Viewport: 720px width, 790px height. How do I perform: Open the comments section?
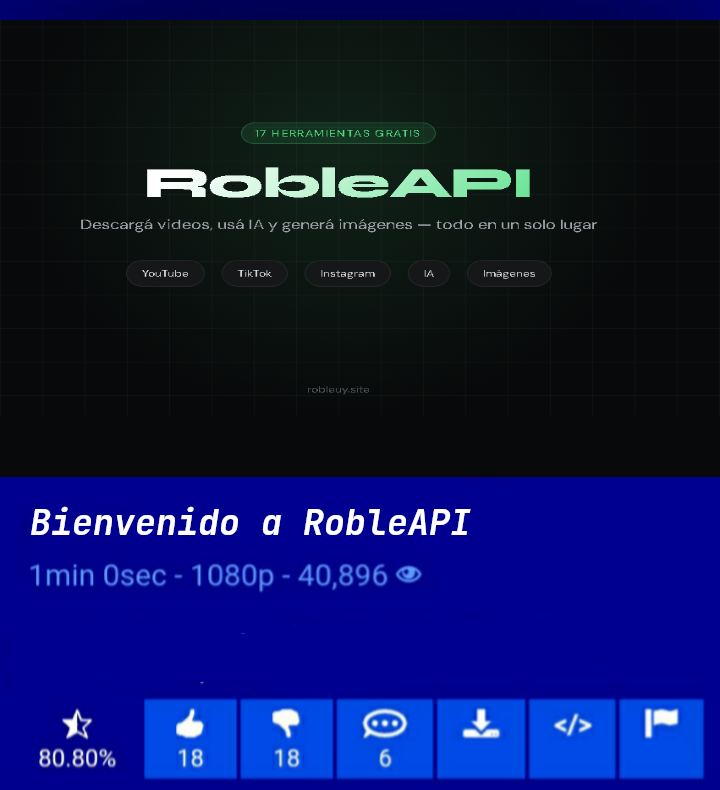[x=384, y=738]
